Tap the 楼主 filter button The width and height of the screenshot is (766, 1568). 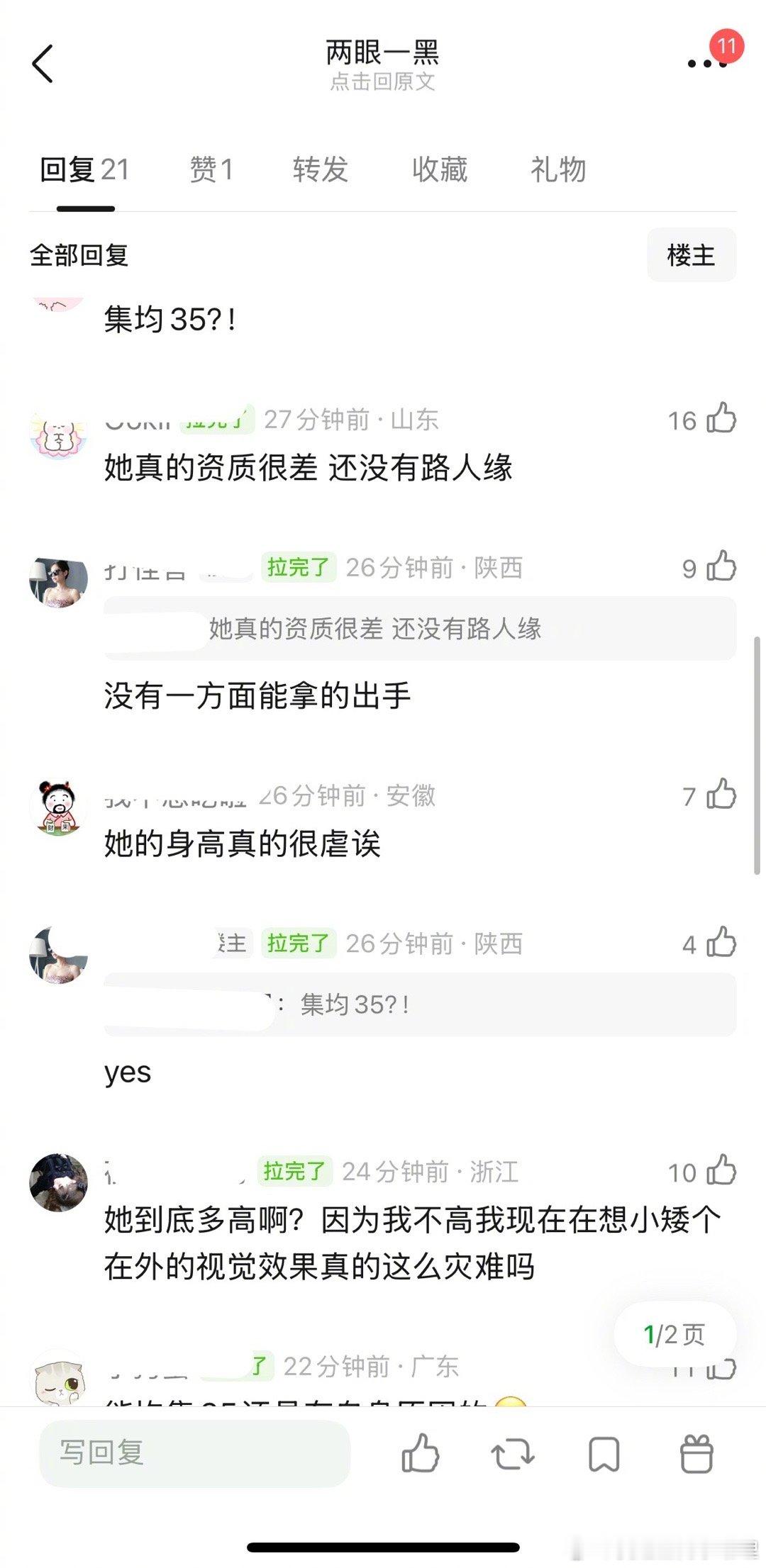pyautogui.click(x=692, y=255)
